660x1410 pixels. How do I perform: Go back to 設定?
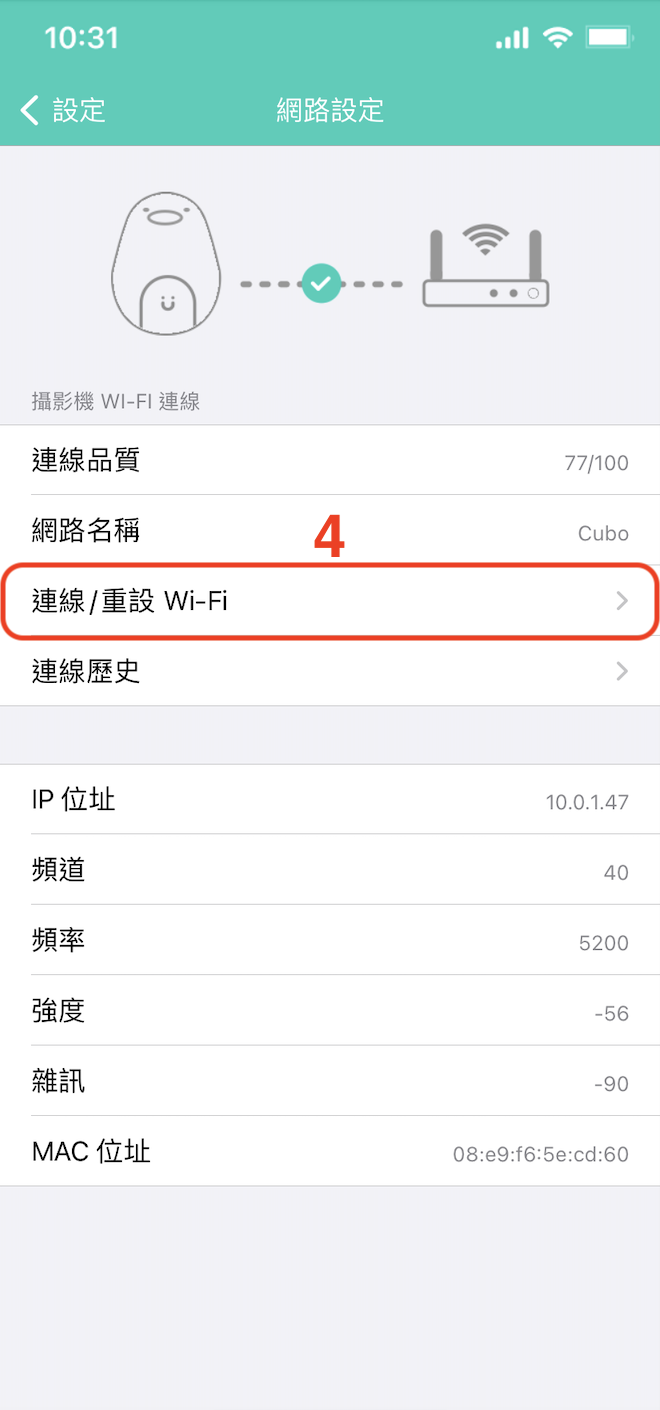[62, 110]
